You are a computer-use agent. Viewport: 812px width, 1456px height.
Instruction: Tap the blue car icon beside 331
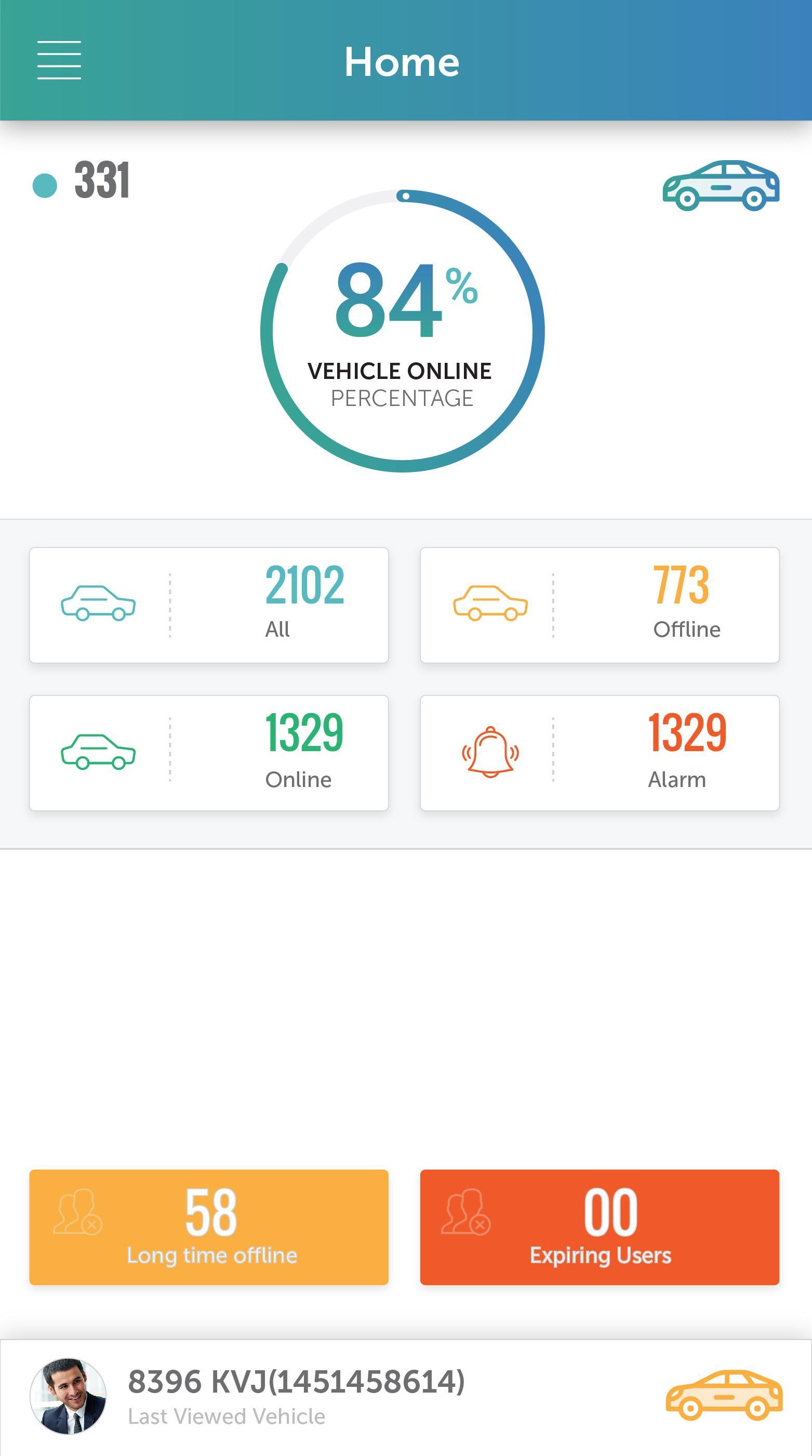pos(721,186)
